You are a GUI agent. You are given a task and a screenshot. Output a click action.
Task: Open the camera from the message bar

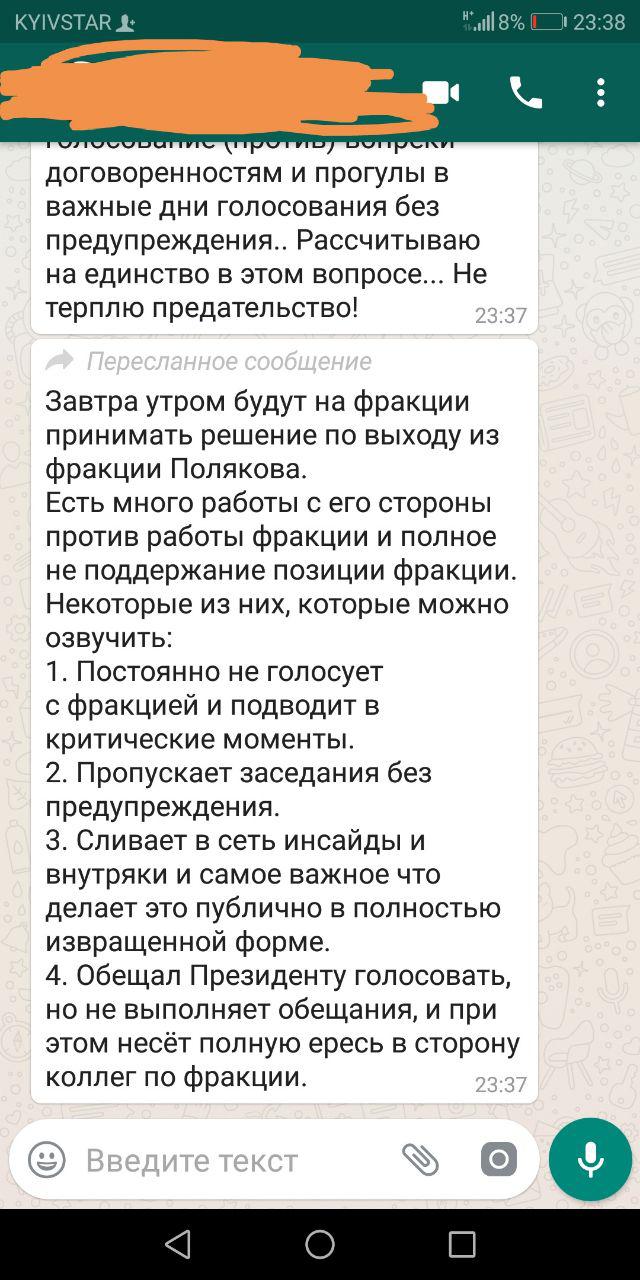pyautogui.click(x=498, y=1160)
